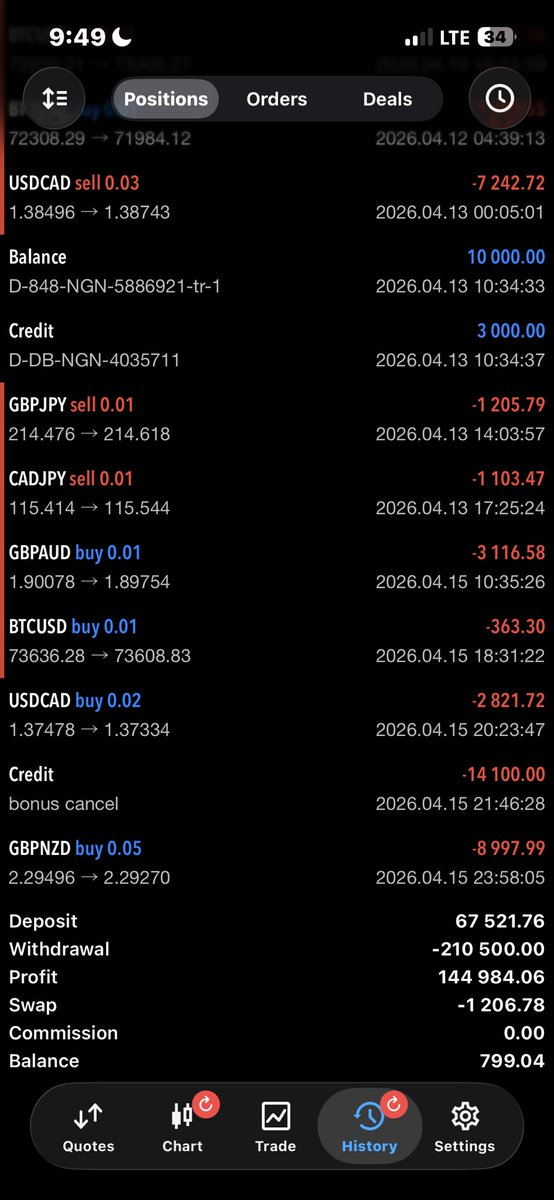Go to the Quotes tab

point(88,1128)
